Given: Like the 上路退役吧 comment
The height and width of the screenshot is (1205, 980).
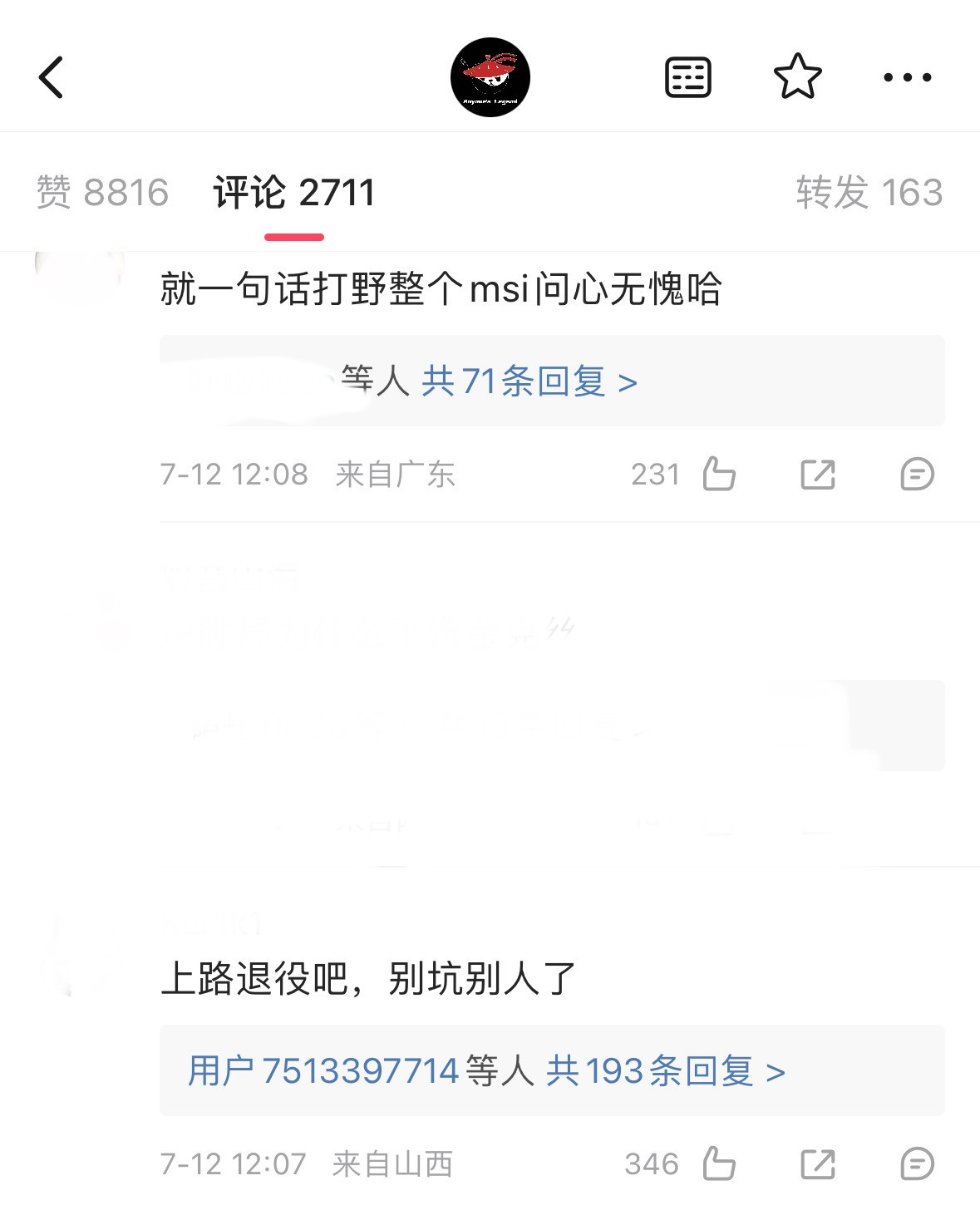Looking at the screenshot, I should coord(719,1164).
